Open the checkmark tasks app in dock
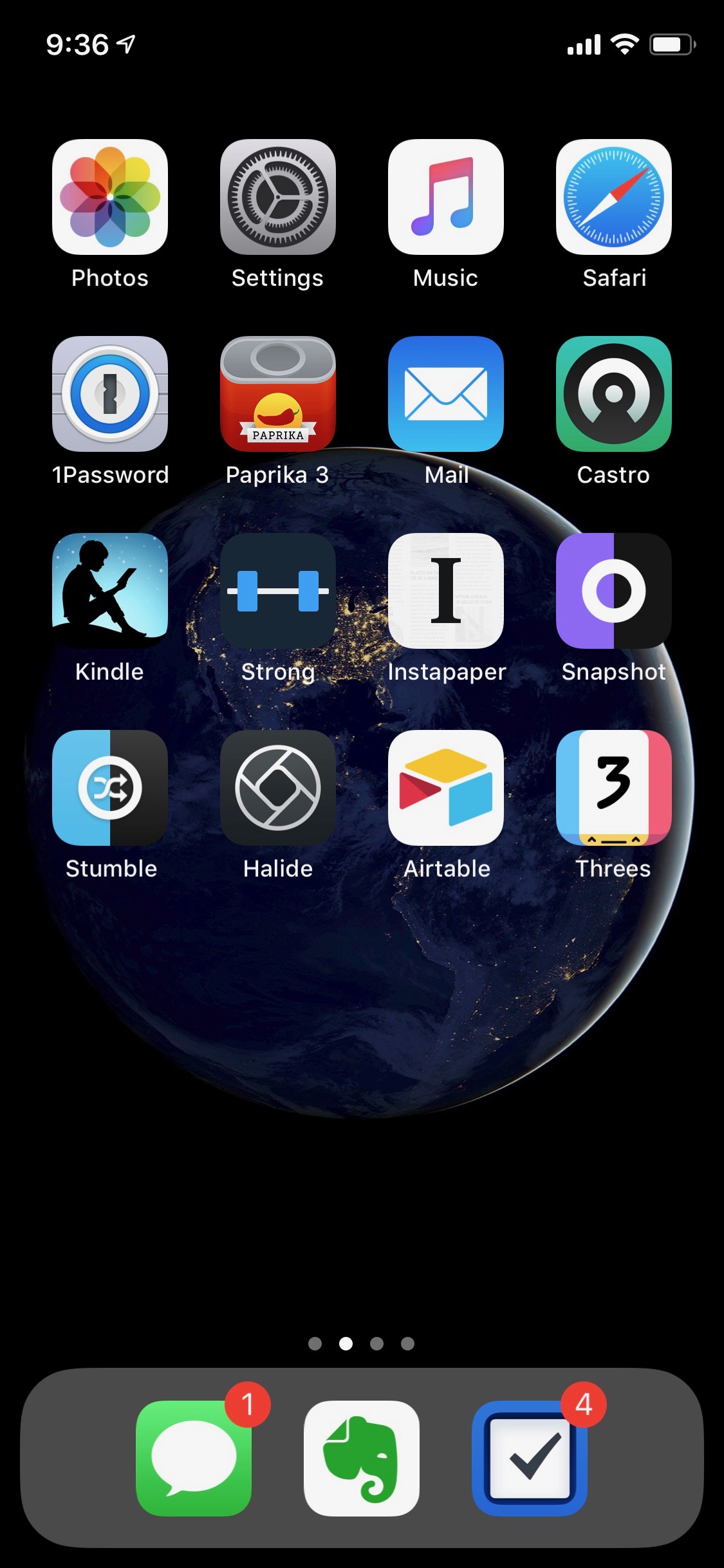 click(530, 1459)
